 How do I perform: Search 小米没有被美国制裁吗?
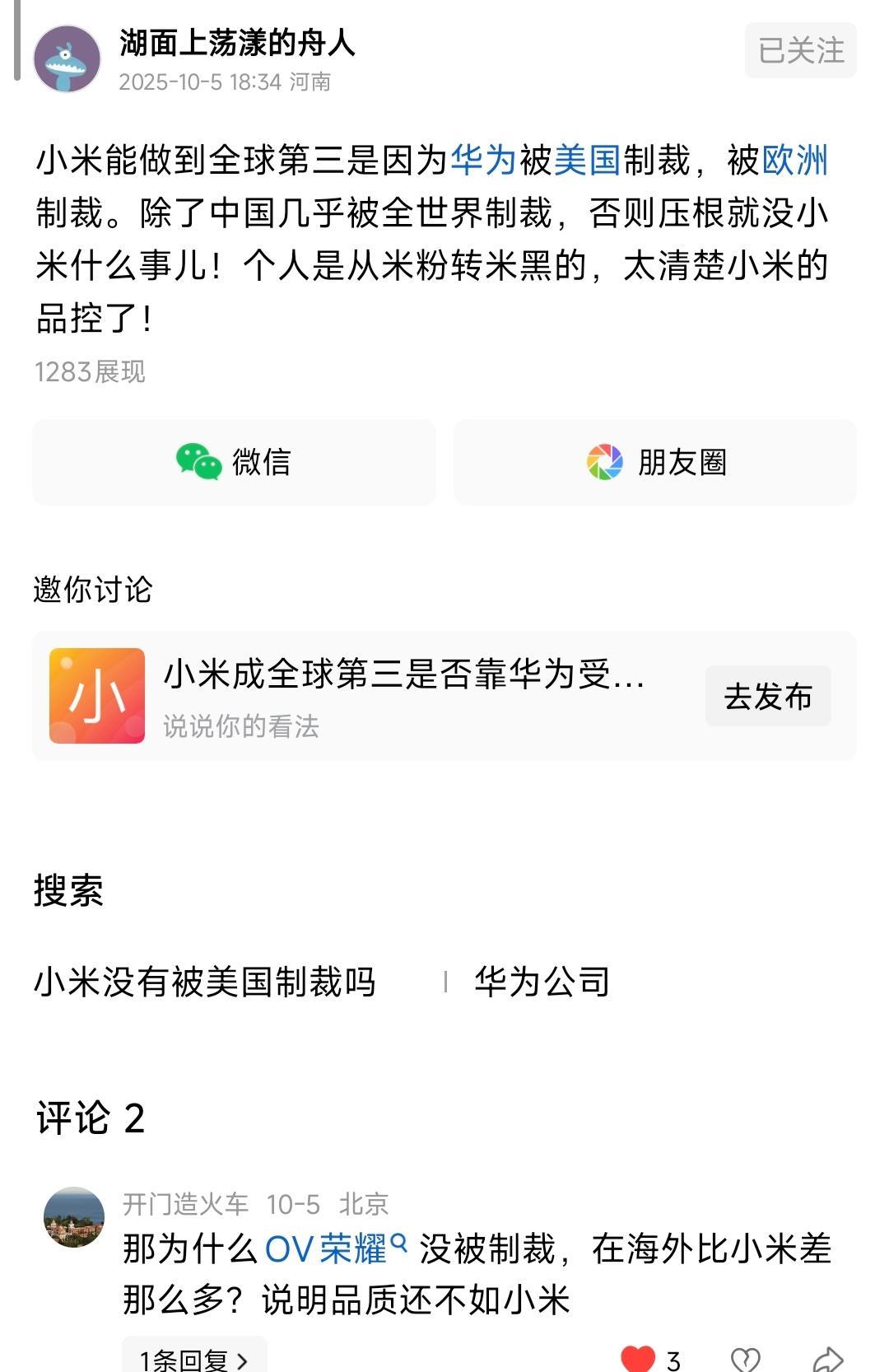point(204,982)
